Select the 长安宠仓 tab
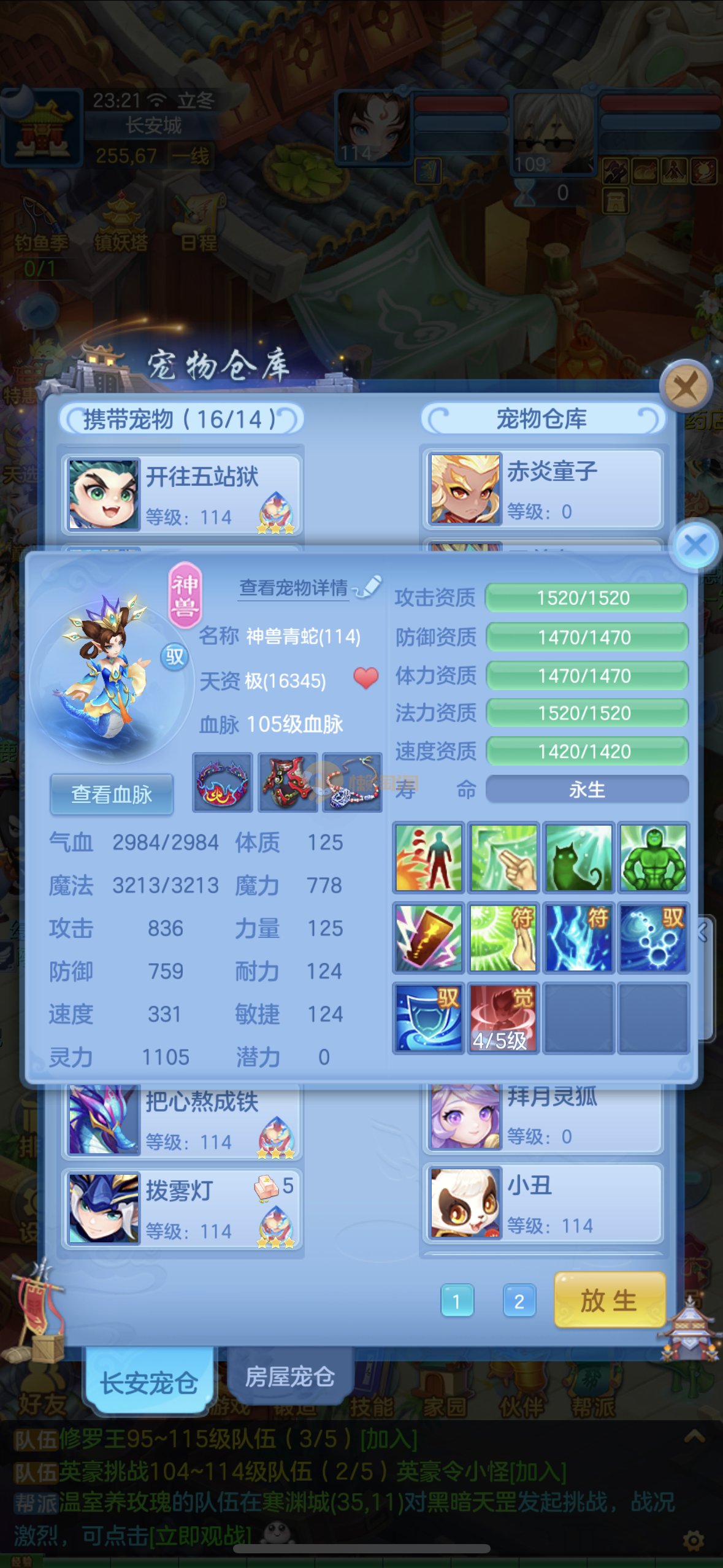723x1568 pixels. [x=149, y=1383]
